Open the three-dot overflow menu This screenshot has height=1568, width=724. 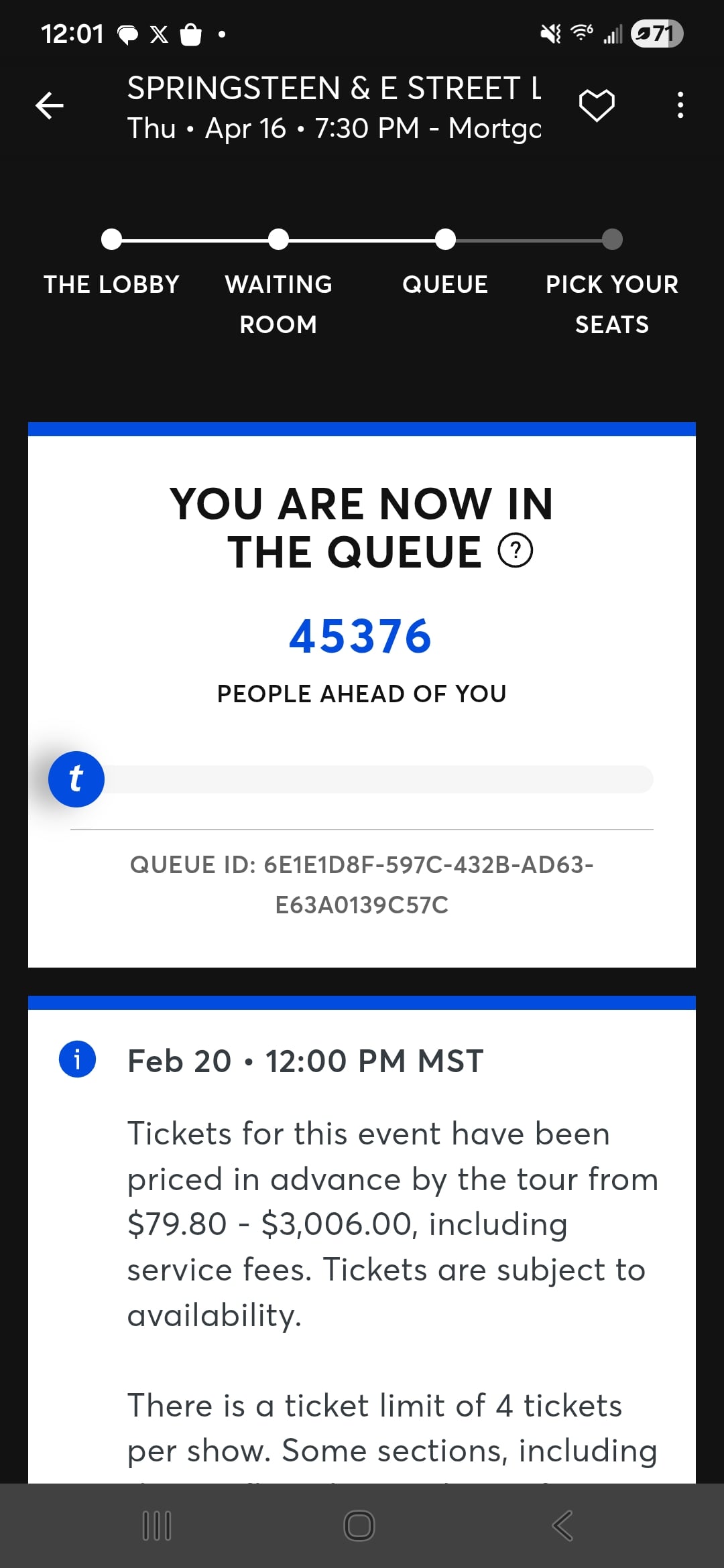tap(680, 106)
